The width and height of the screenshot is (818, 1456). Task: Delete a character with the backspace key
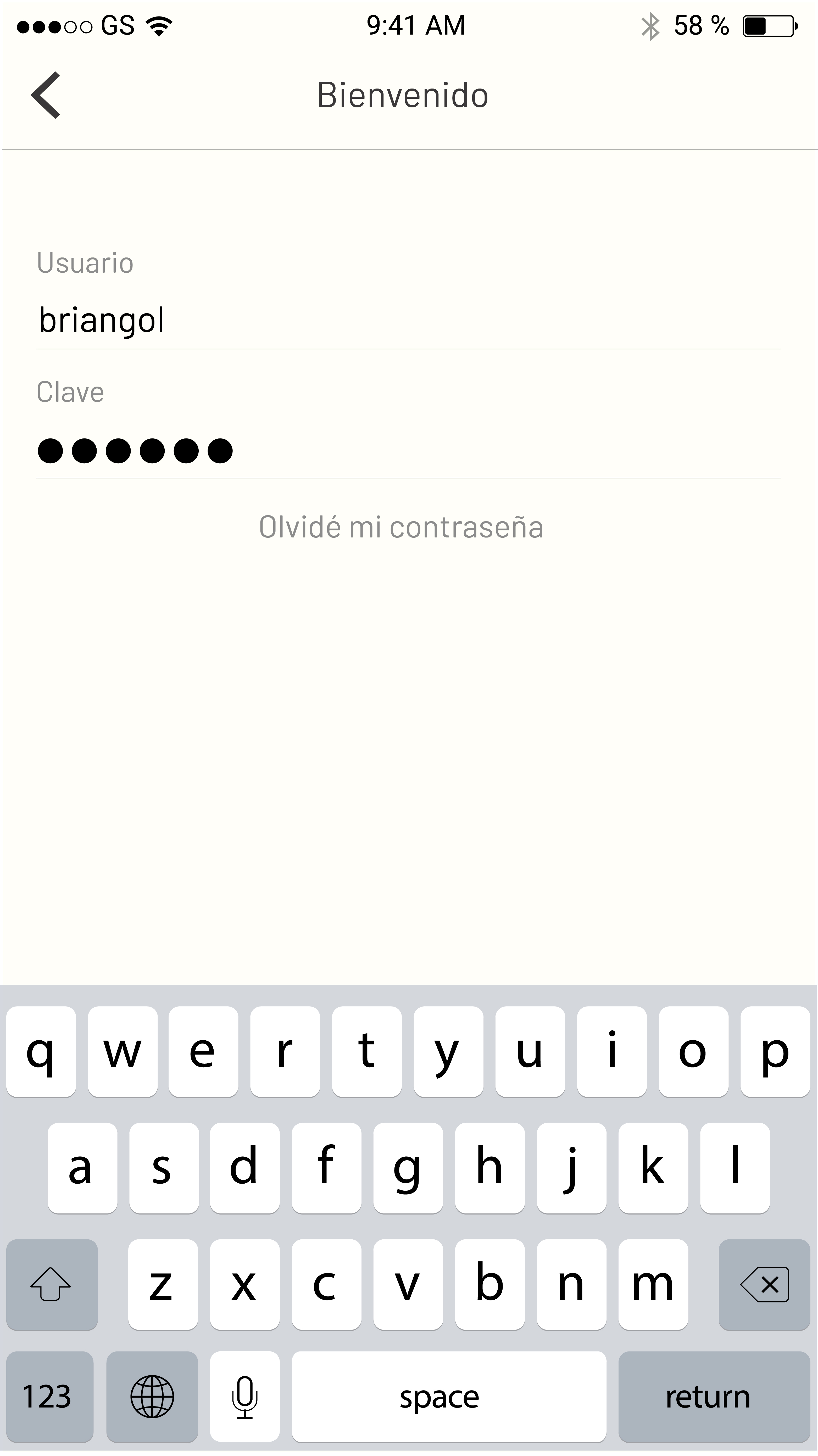[764, 1284]
